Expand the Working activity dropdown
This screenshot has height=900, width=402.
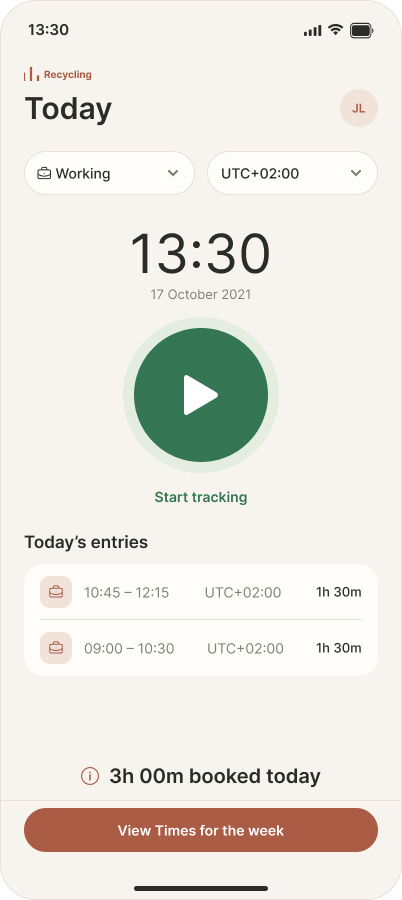109,173
